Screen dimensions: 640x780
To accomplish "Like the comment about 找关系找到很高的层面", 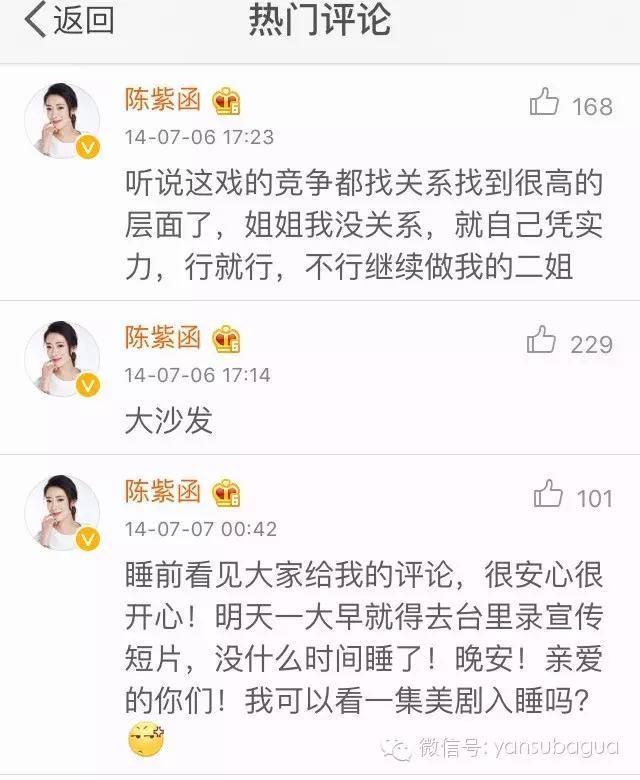I will point(545,102).
